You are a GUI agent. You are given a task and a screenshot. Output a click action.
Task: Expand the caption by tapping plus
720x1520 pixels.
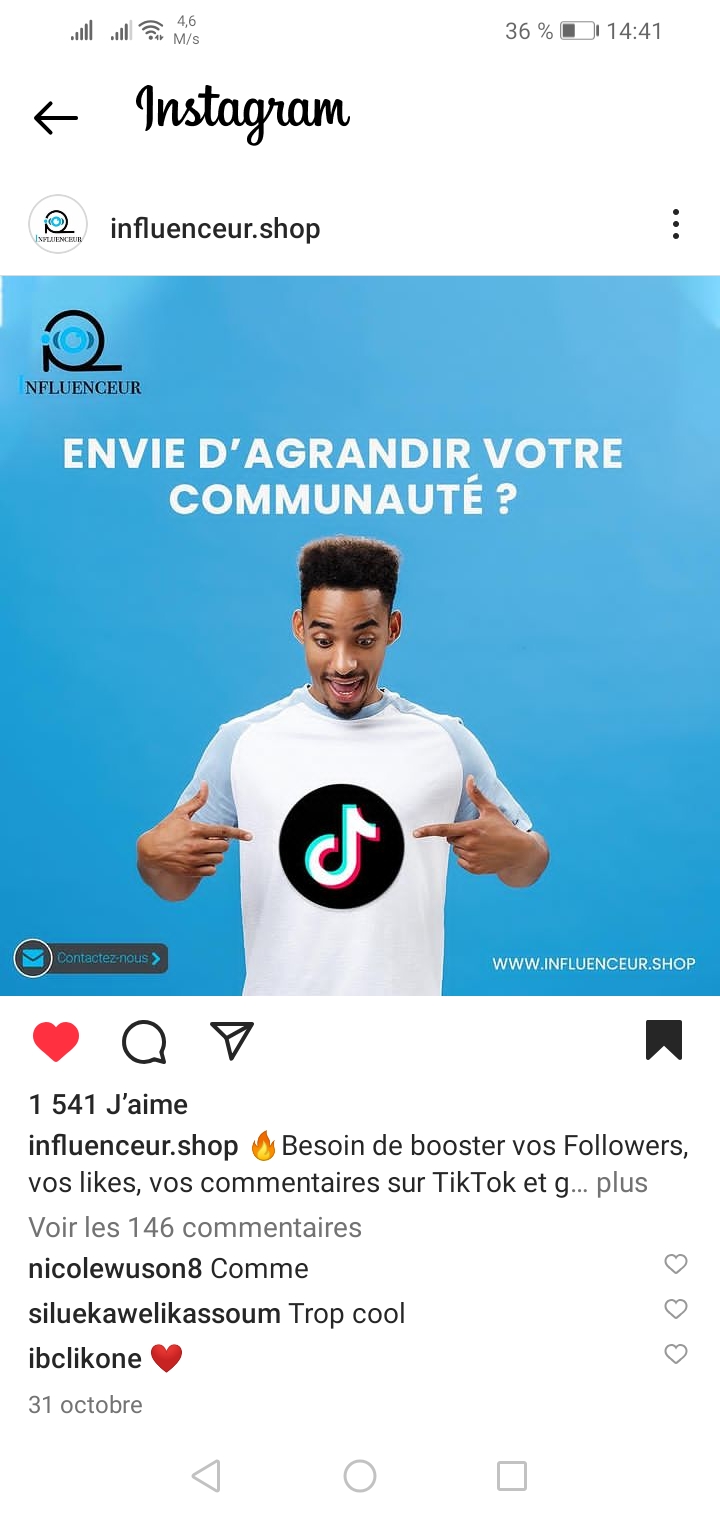click(x=622, y=1183)
